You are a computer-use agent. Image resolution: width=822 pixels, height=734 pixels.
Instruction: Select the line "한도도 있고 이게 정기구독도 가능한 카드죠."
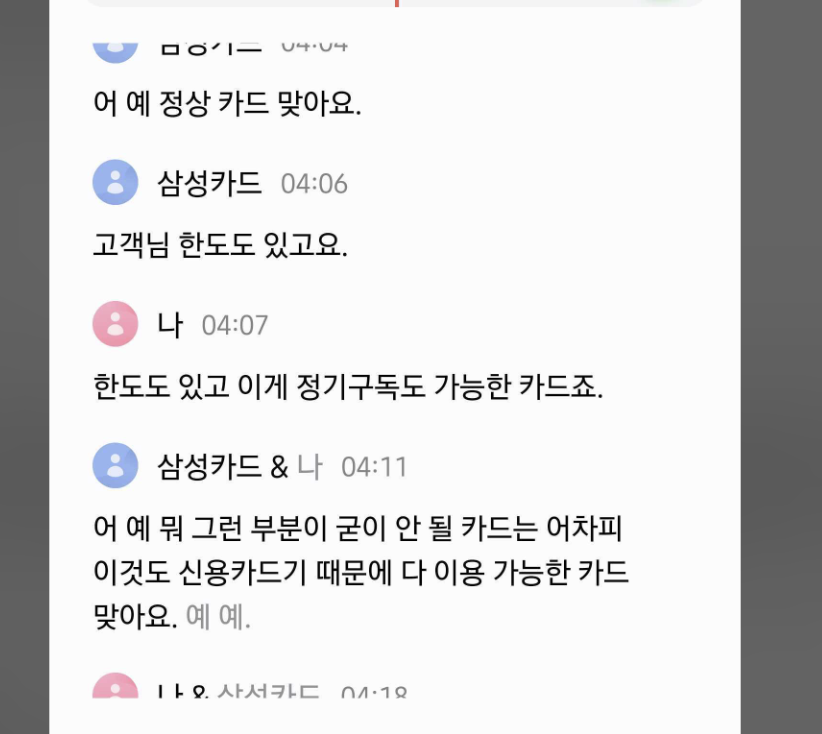[x=348, y=387]
